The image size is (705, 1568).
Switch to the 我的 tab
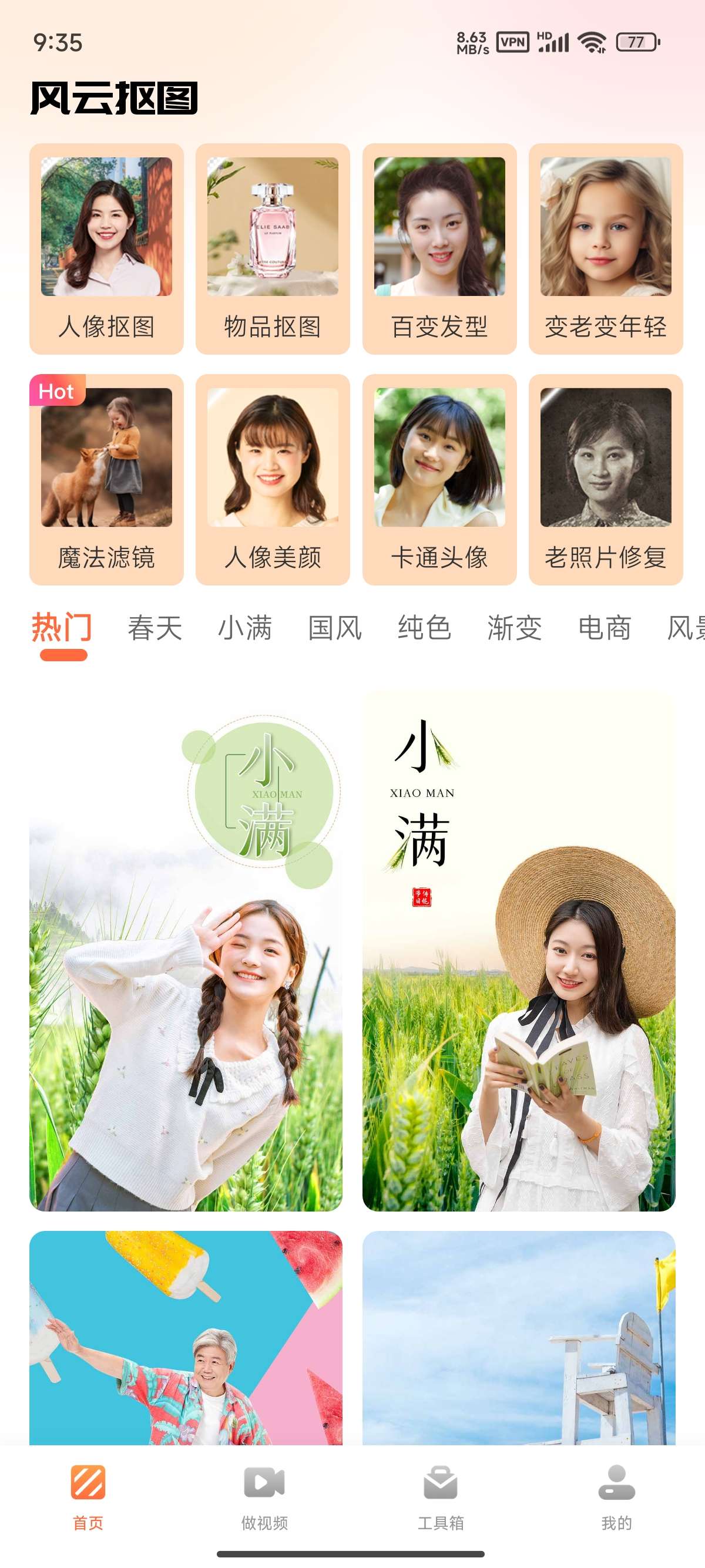(616, 1496)
